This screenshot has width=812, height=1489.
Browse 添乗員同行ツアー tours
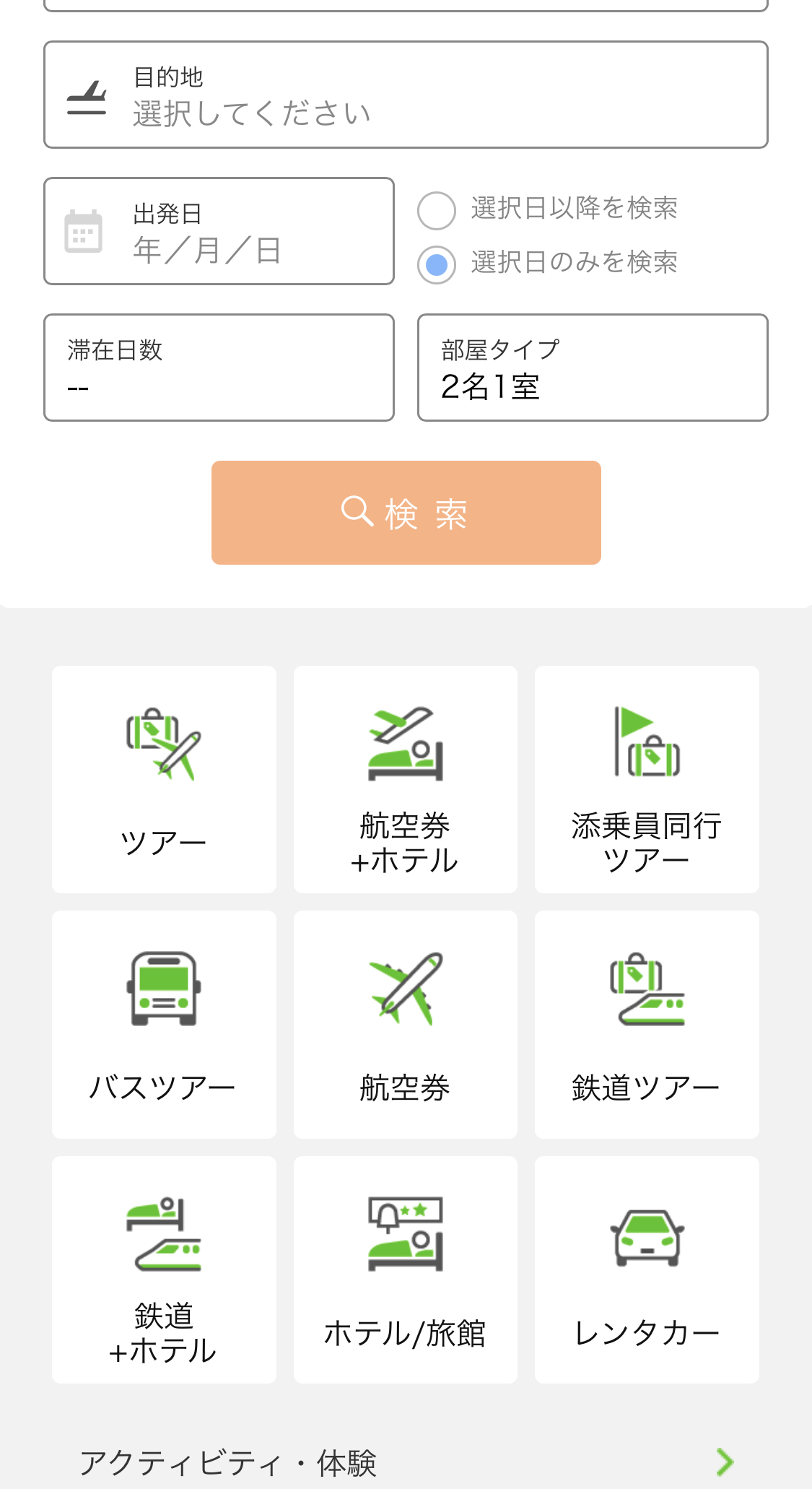tap(647, 779)
